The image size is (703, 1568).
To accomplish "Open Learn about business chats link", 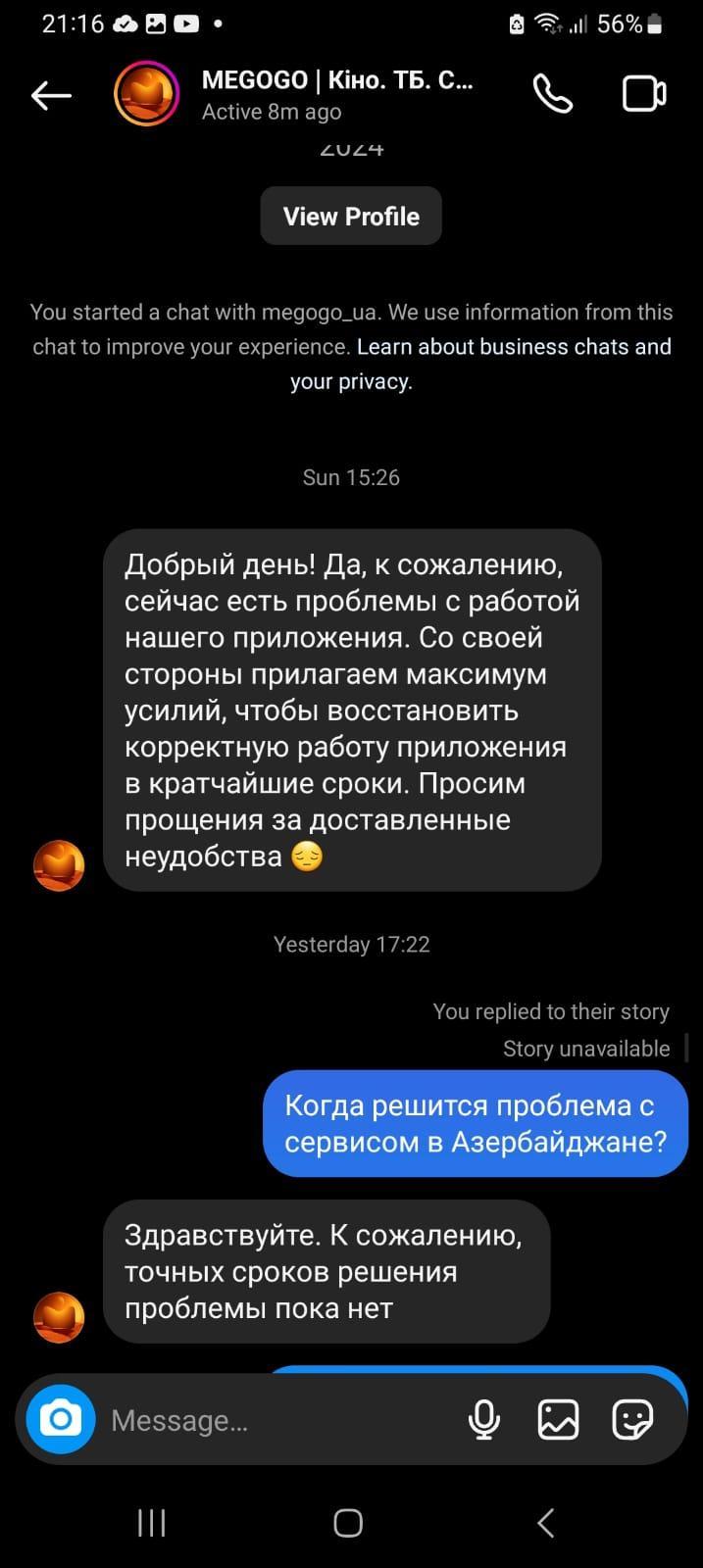I will [x=513, y=347].
